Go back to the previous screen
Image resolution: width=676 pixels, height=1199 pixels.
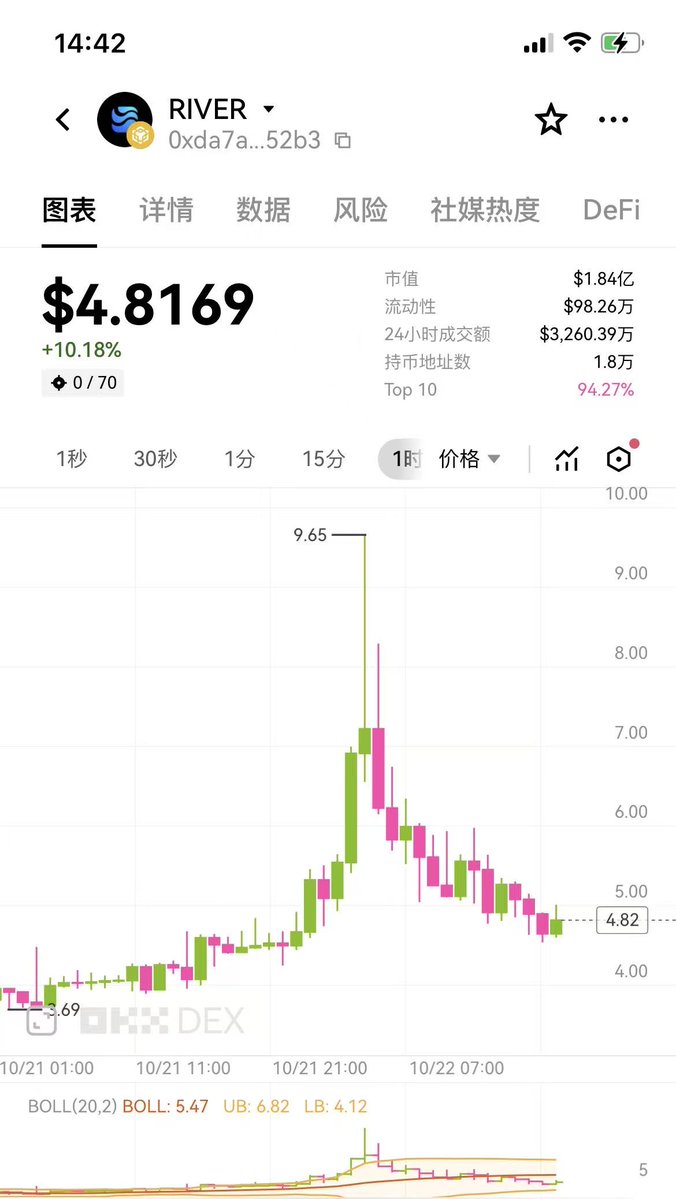click(x=63, y=120)
